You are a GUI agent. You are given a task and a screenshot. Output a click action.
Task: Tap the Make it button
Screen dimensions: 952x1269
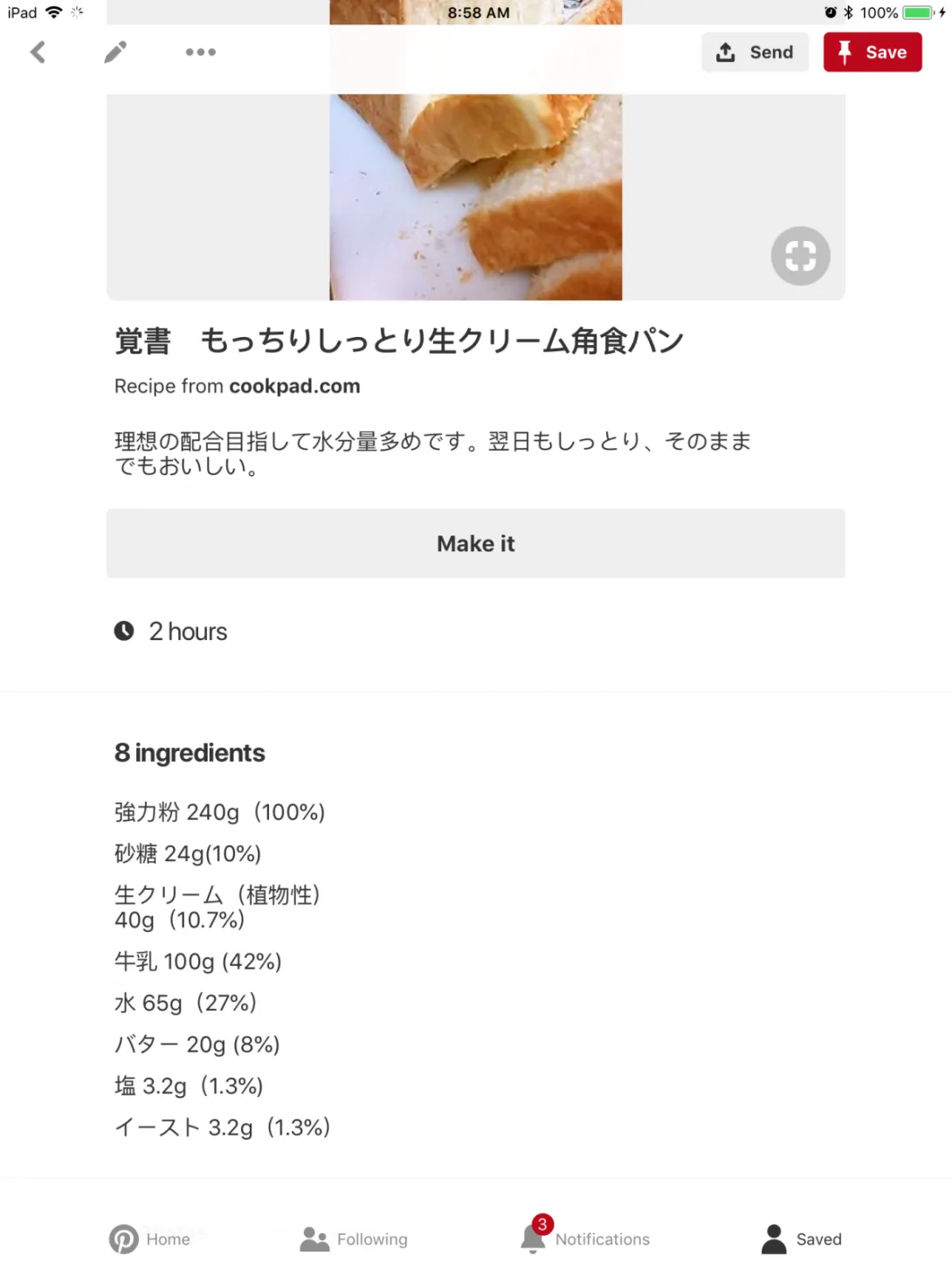(x=475, y=543)
